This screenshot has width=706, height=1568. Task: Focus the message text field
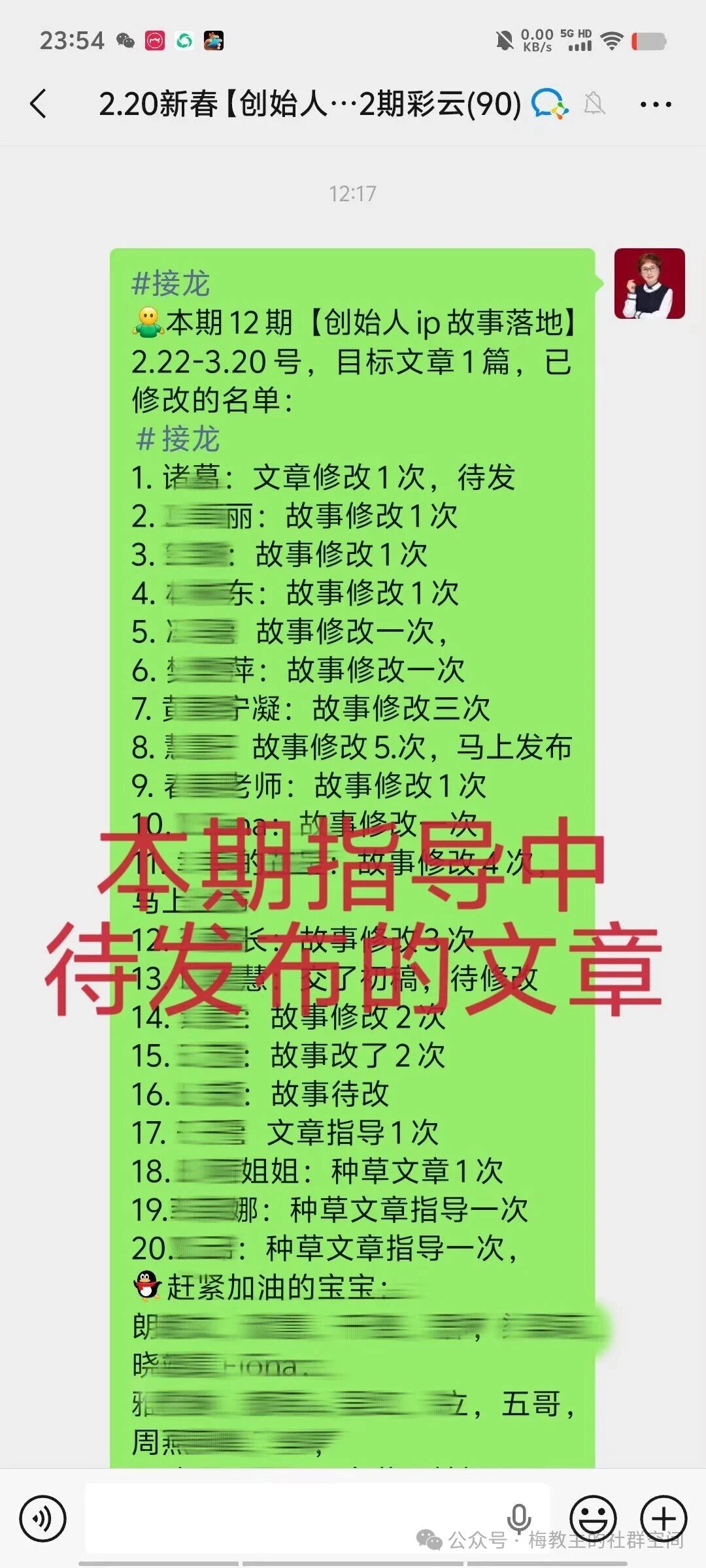click(x=294, y=1518)
